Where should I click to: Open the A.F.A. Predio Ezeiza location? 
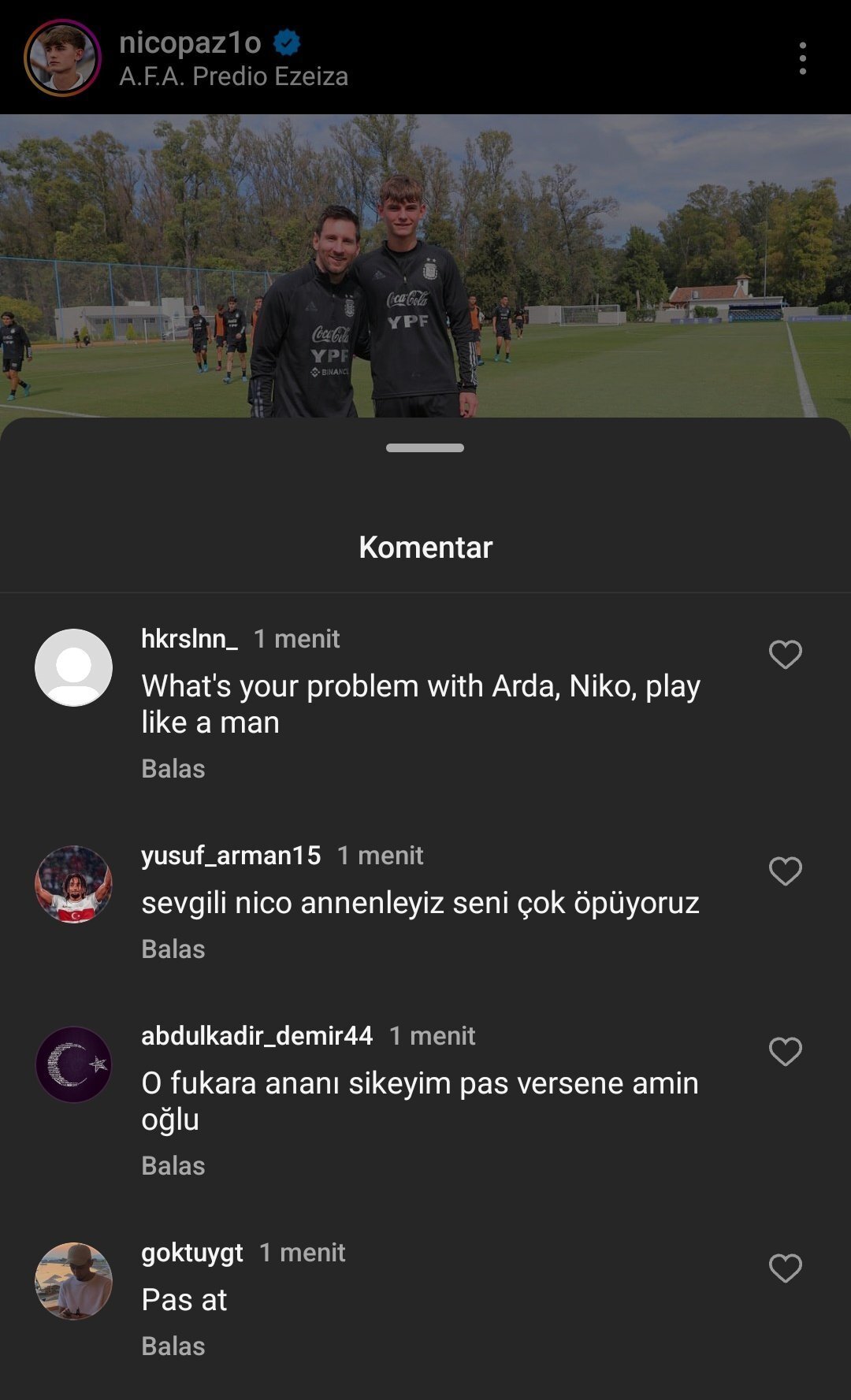(233, 76)
